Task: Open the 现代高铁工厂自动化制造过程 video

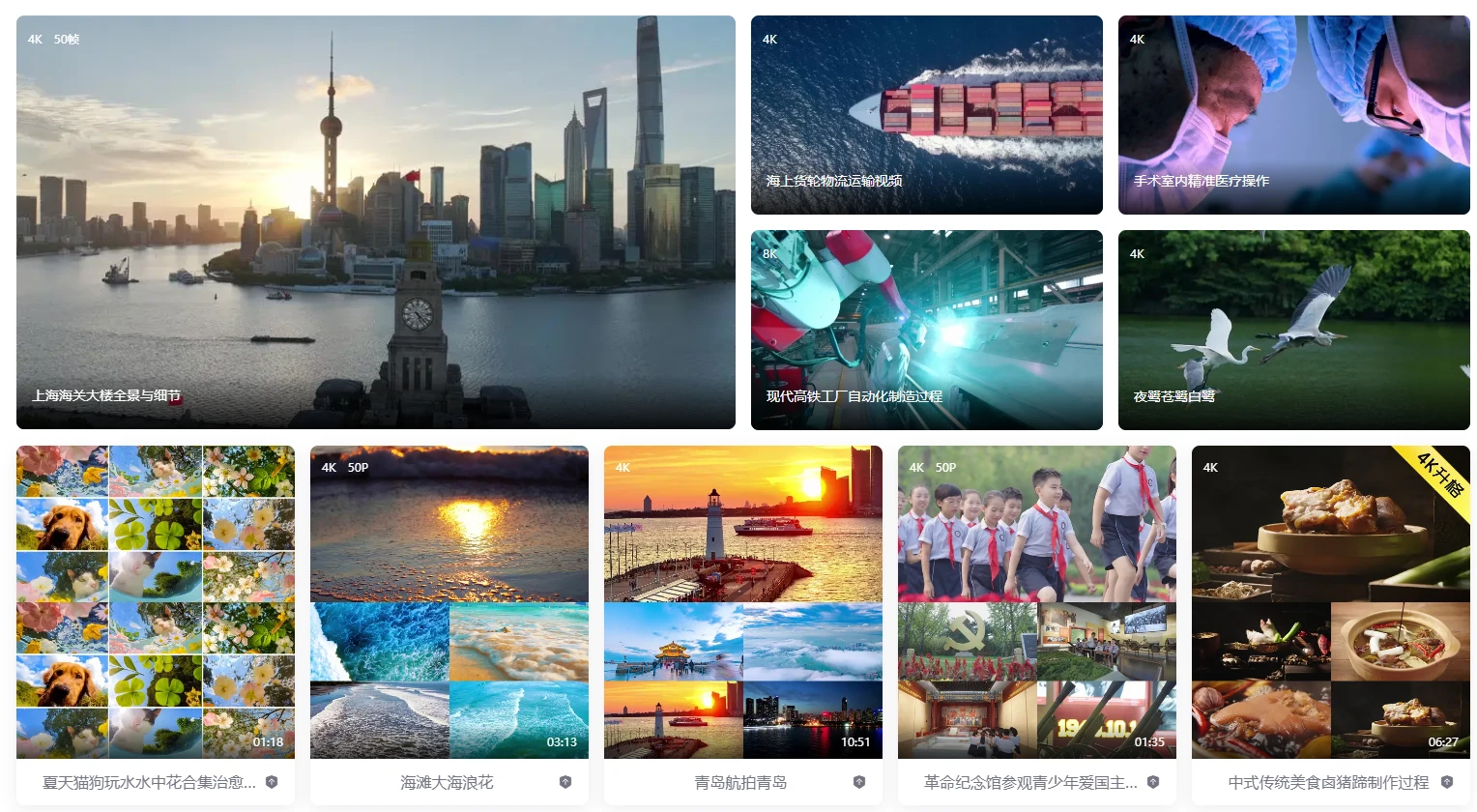Action: point(926,329)
